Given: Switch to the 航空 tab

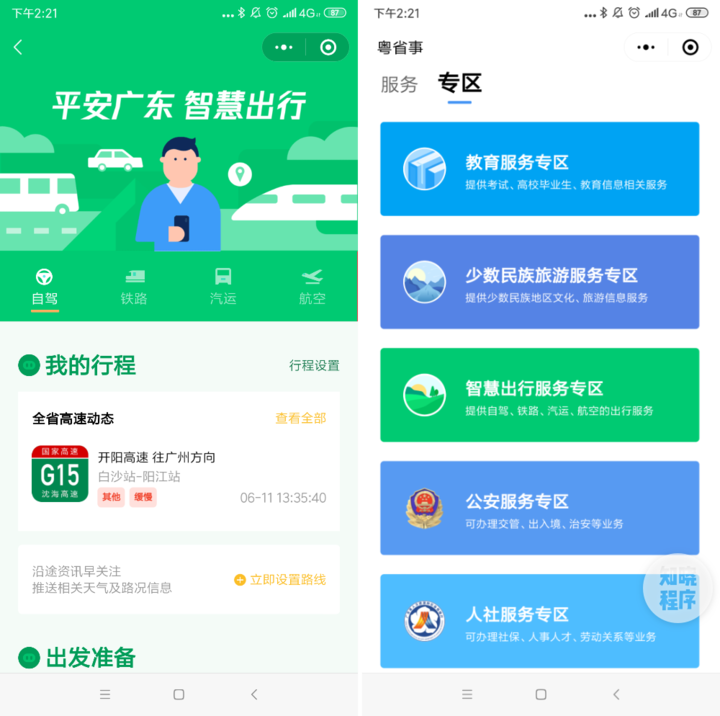Looking at the screenshot, I should coord(312,286).
